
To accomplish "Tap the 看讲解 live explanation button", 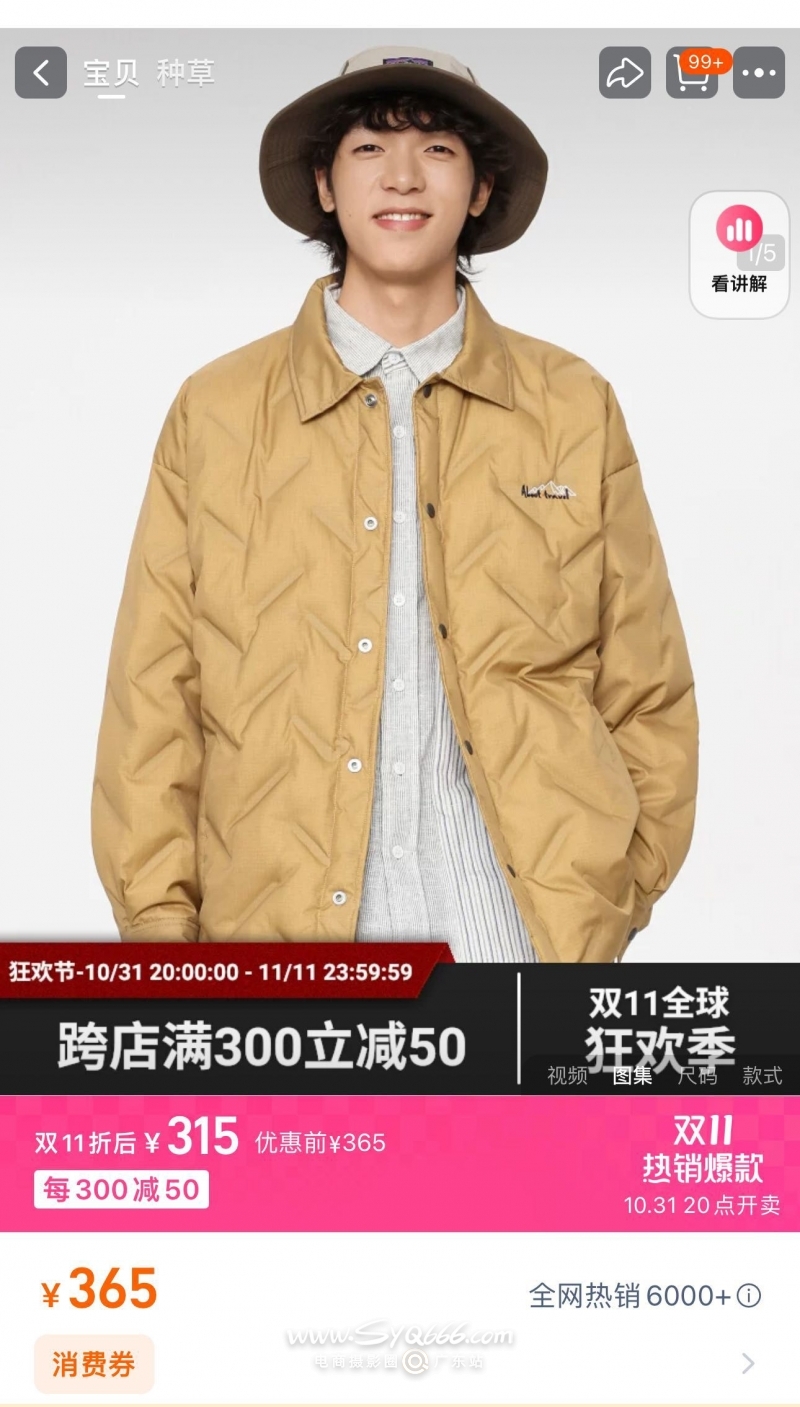I will pyautogui.click(x=739, y=254).
